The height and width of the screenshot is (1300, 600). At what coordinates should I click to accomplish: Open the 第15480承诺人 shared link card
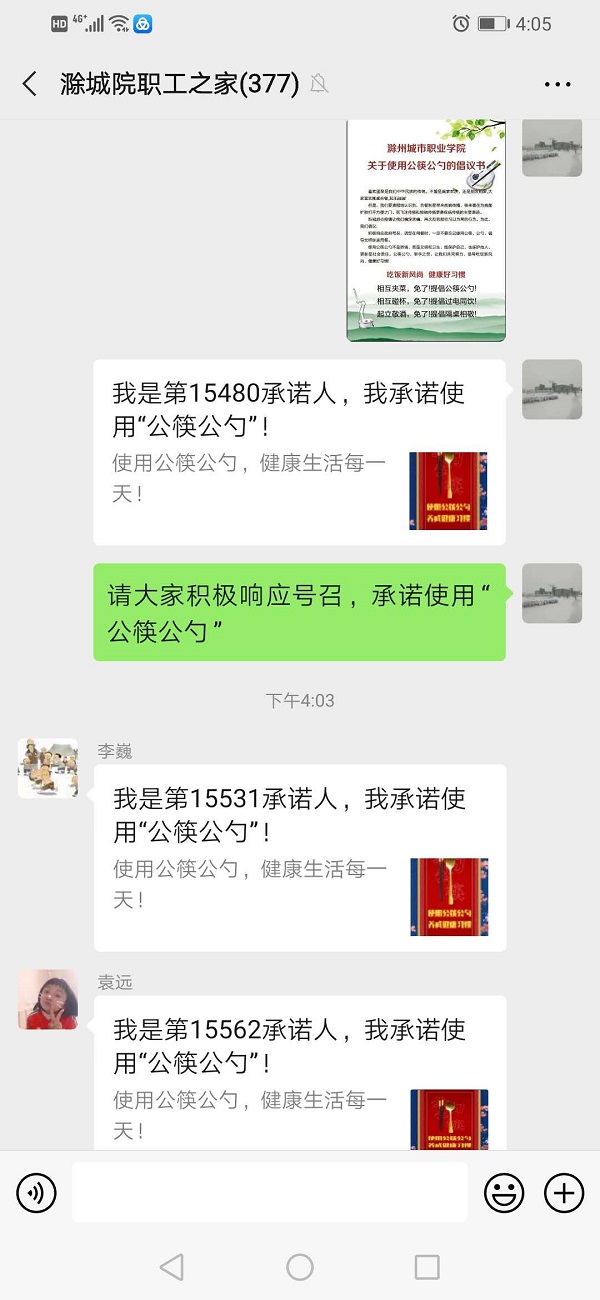(x=299, y=452)
